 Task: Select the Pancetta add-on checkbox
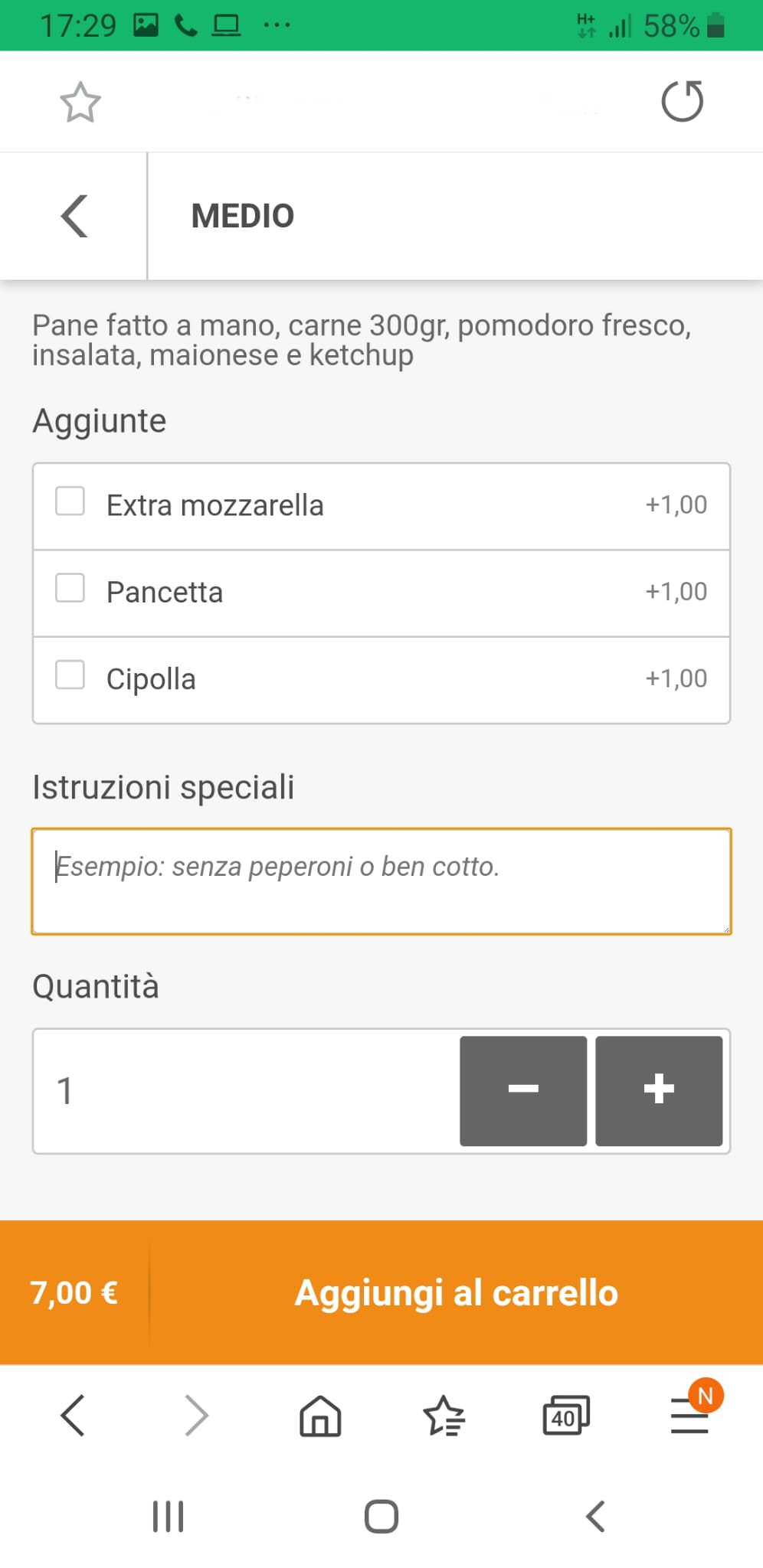(x=70, y=588)
